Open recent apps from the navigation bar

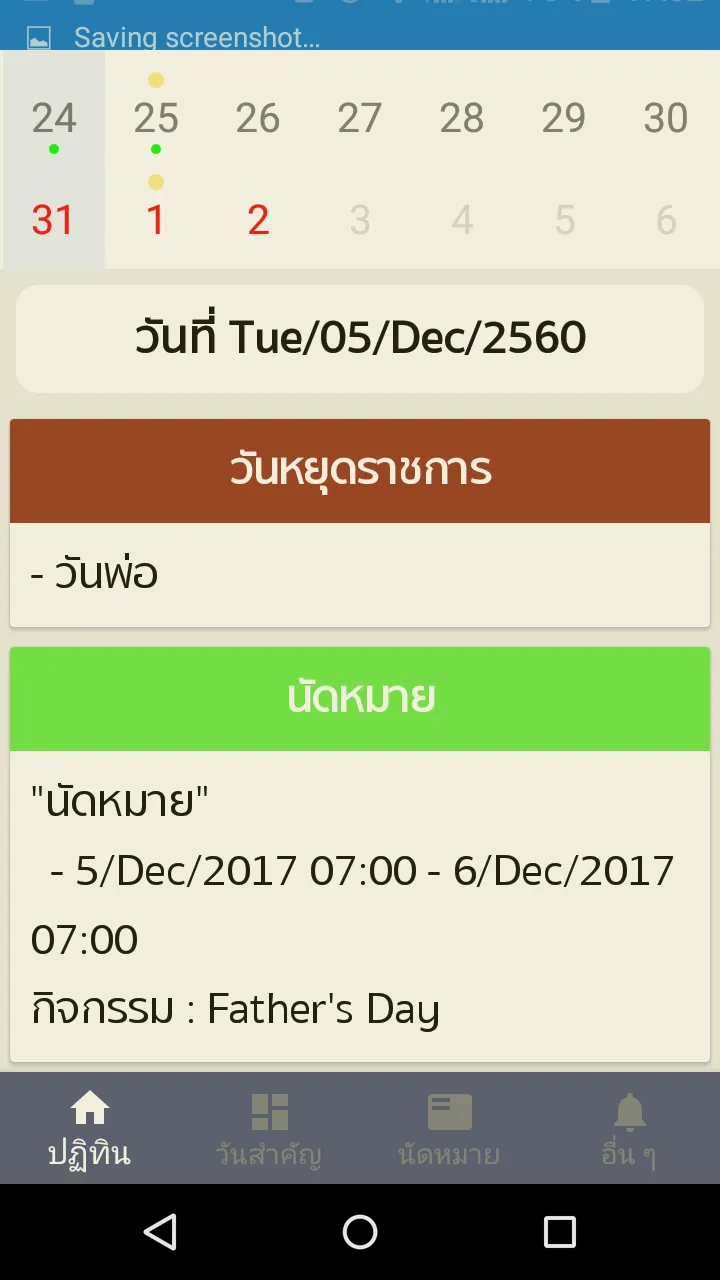click(560, 1232)
